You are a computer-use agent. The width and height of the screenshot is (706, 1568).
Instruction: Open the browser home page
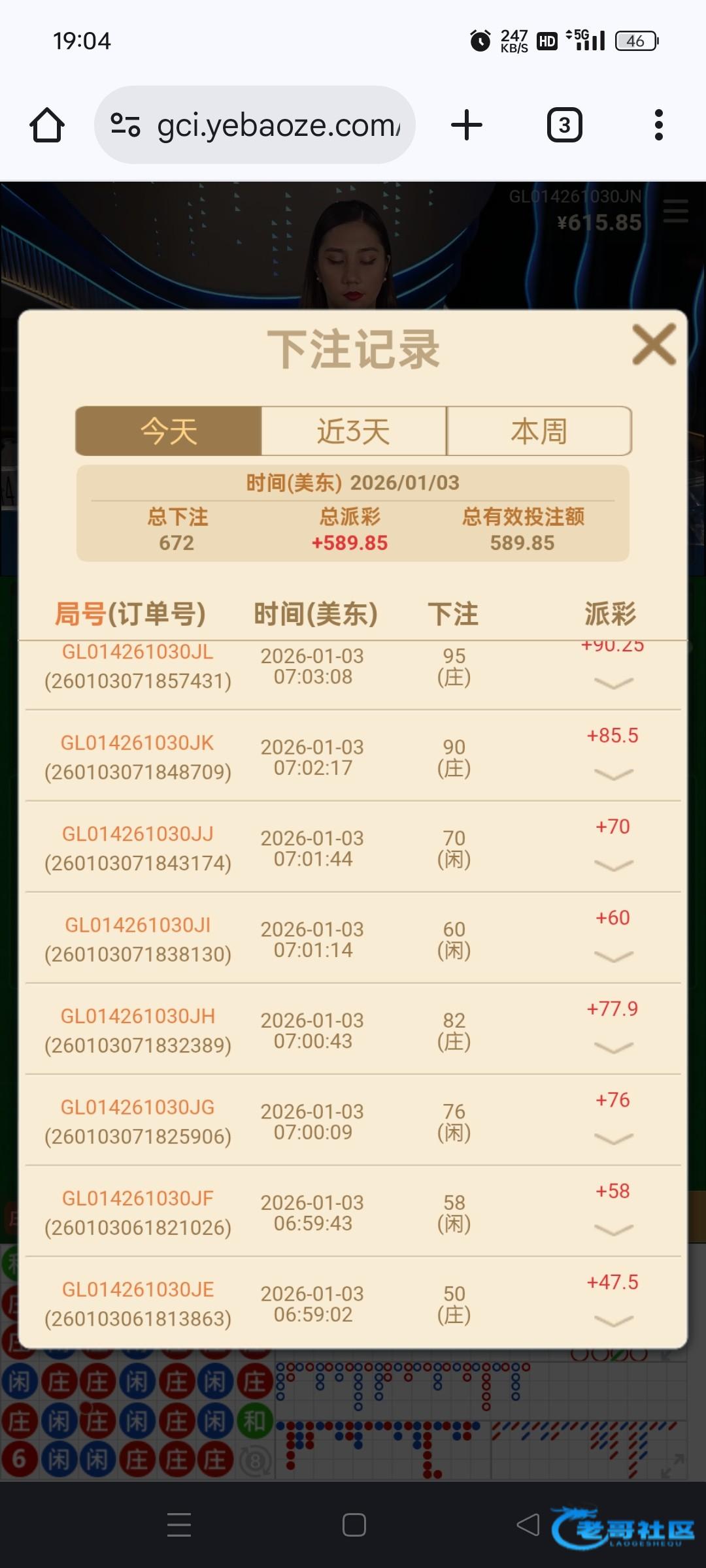click(47, 125)
